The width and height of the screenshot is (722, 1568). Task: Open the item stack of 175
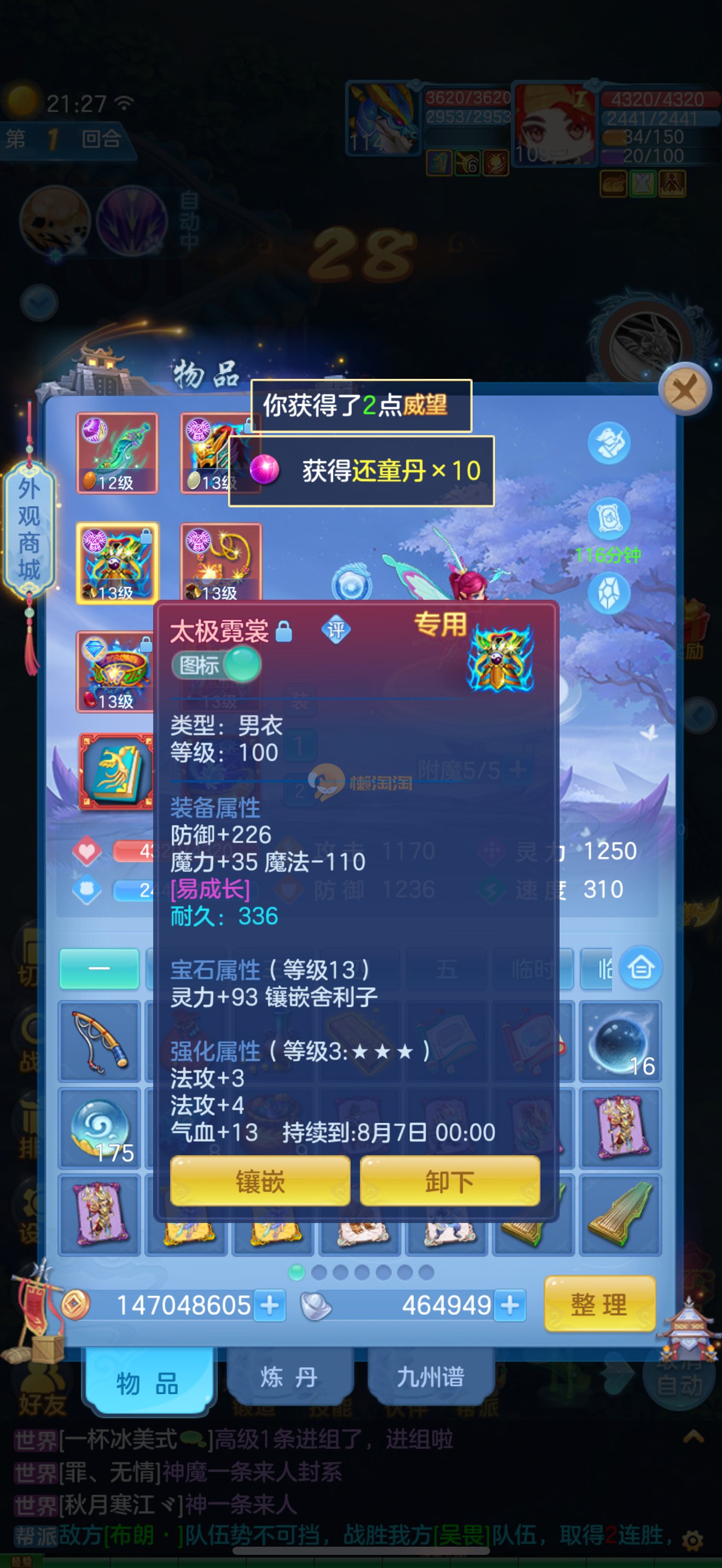[x=99, y=1128]
